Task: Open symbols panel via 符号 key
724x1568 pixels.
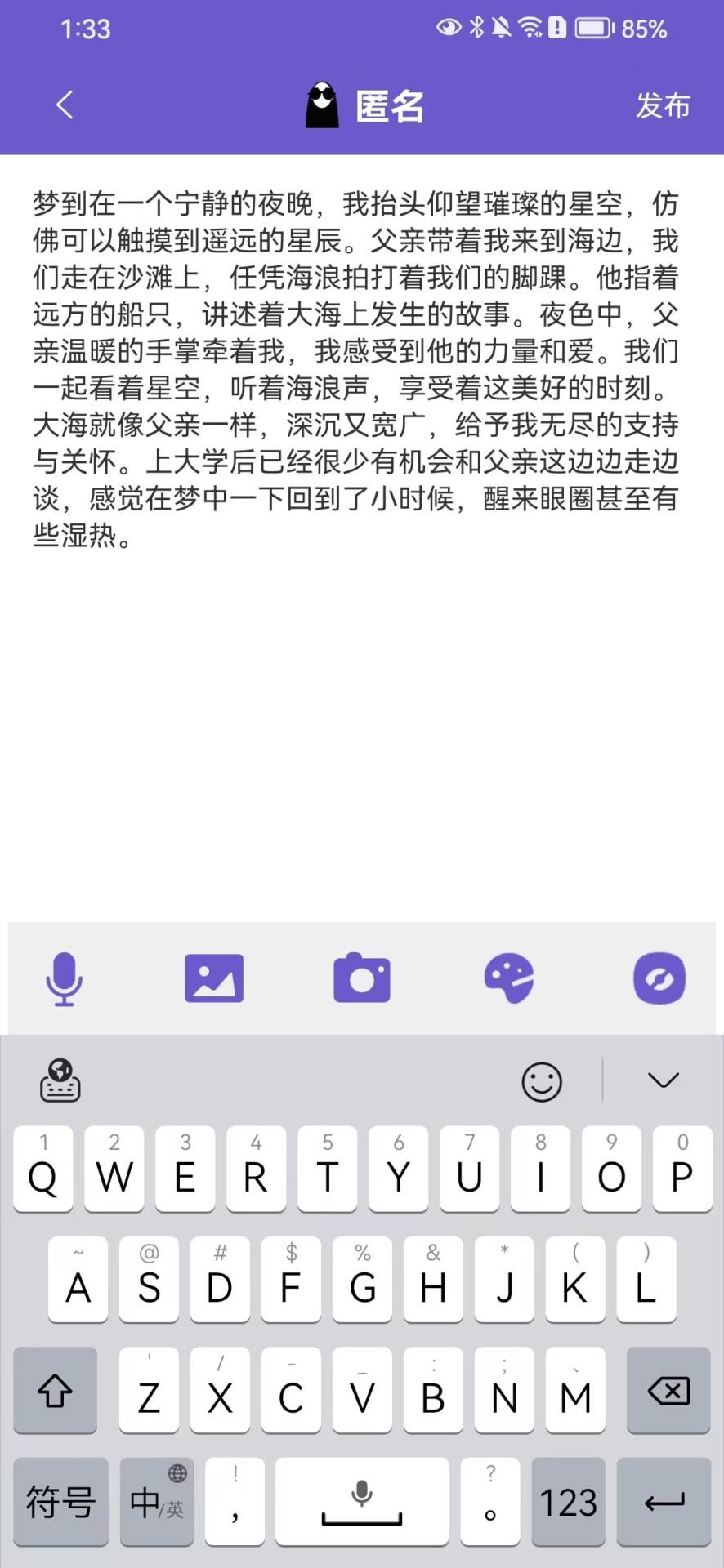Action: [x=60, y=1501]
